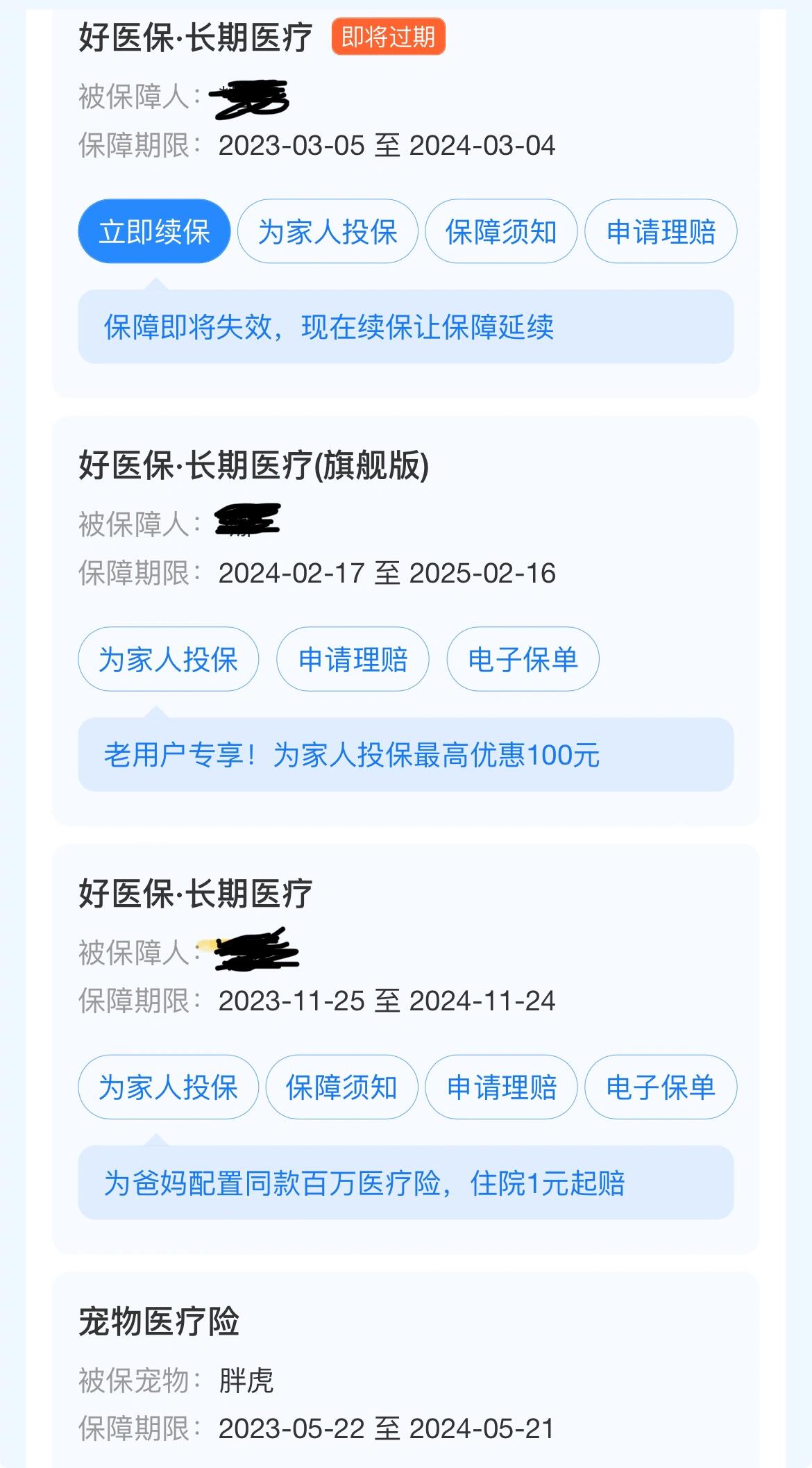Select the 好医保·长期医疗(旗舰版) policy title

coord(254,465)
